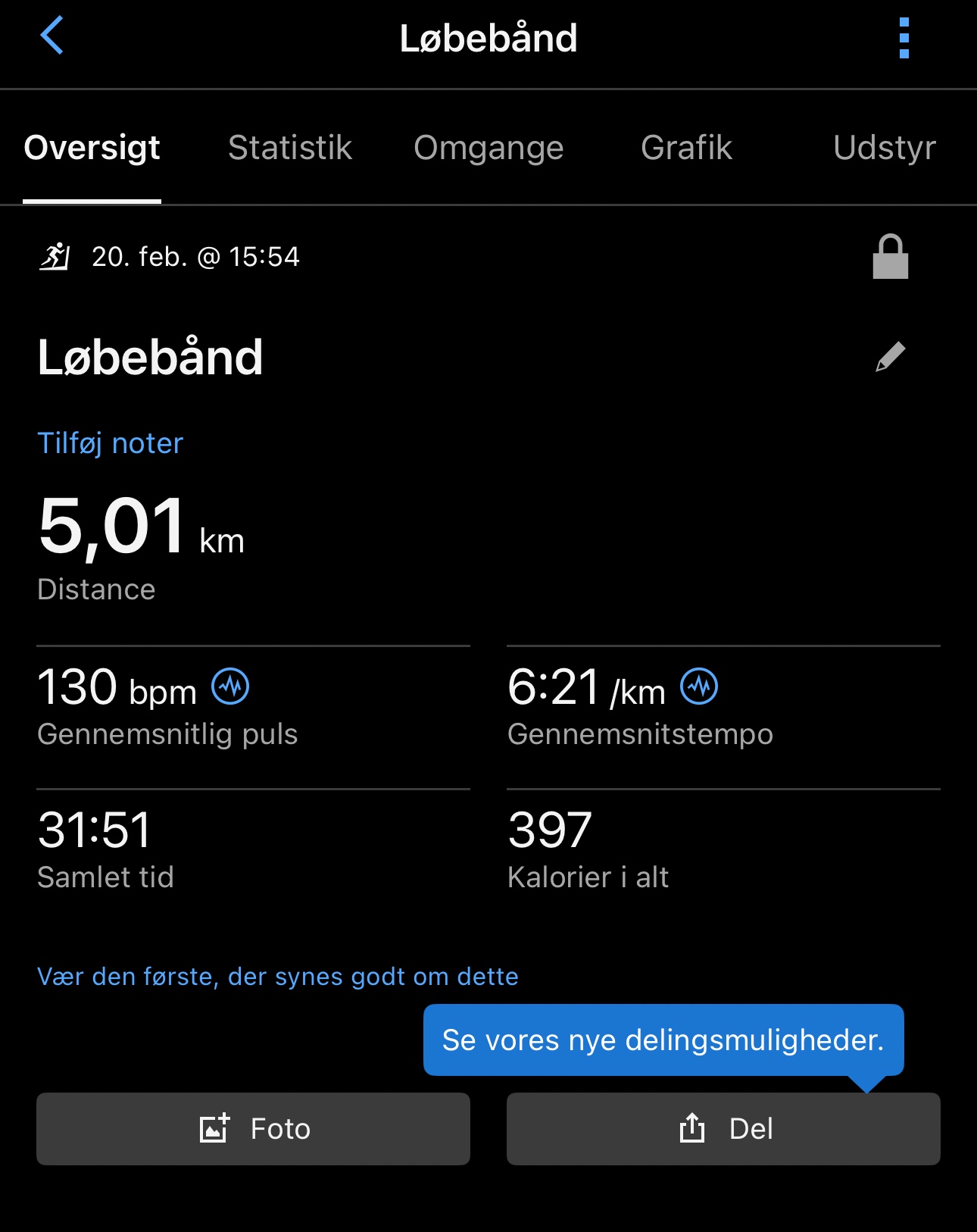This screenshot has width=977, height=1232.
Task: Add a photo with Foto button
Action: 253,1129
